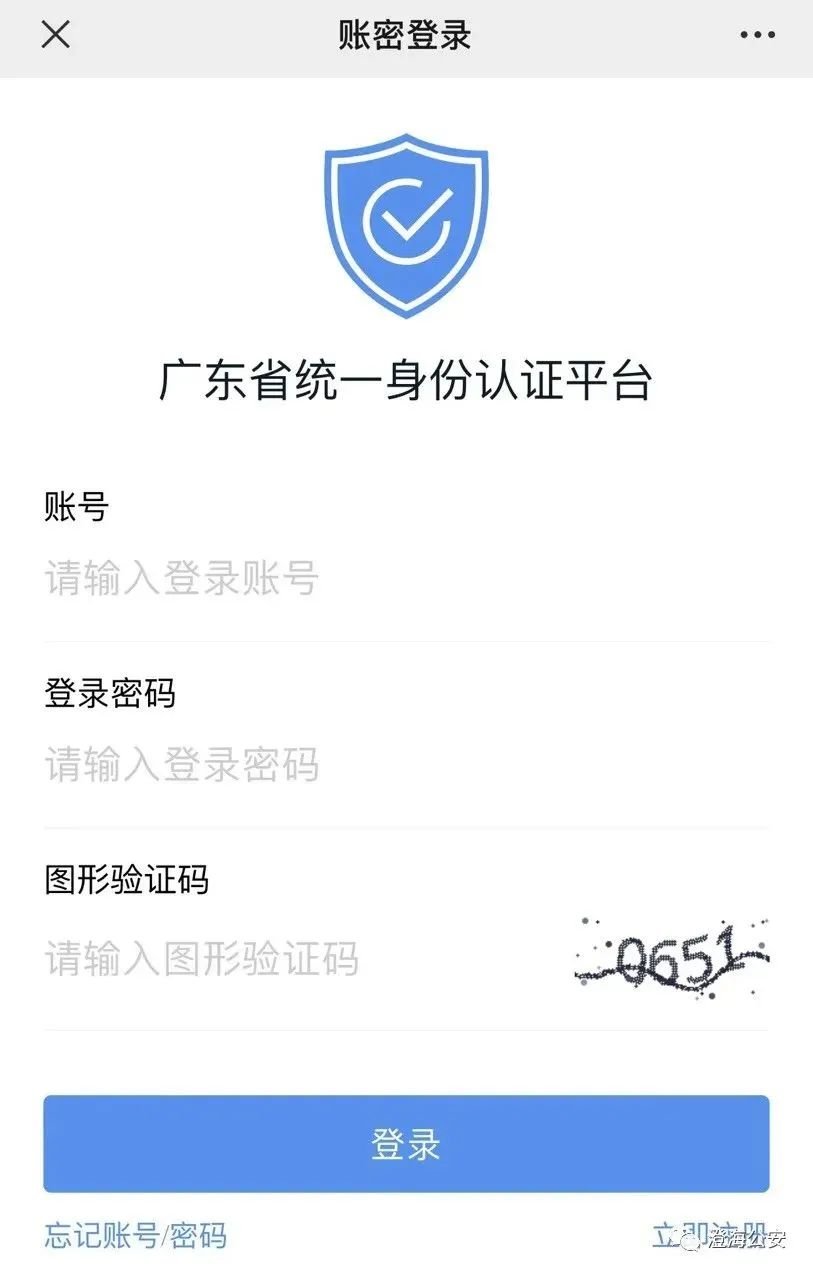Tap the blue 登录 button

pos(406,1144)
